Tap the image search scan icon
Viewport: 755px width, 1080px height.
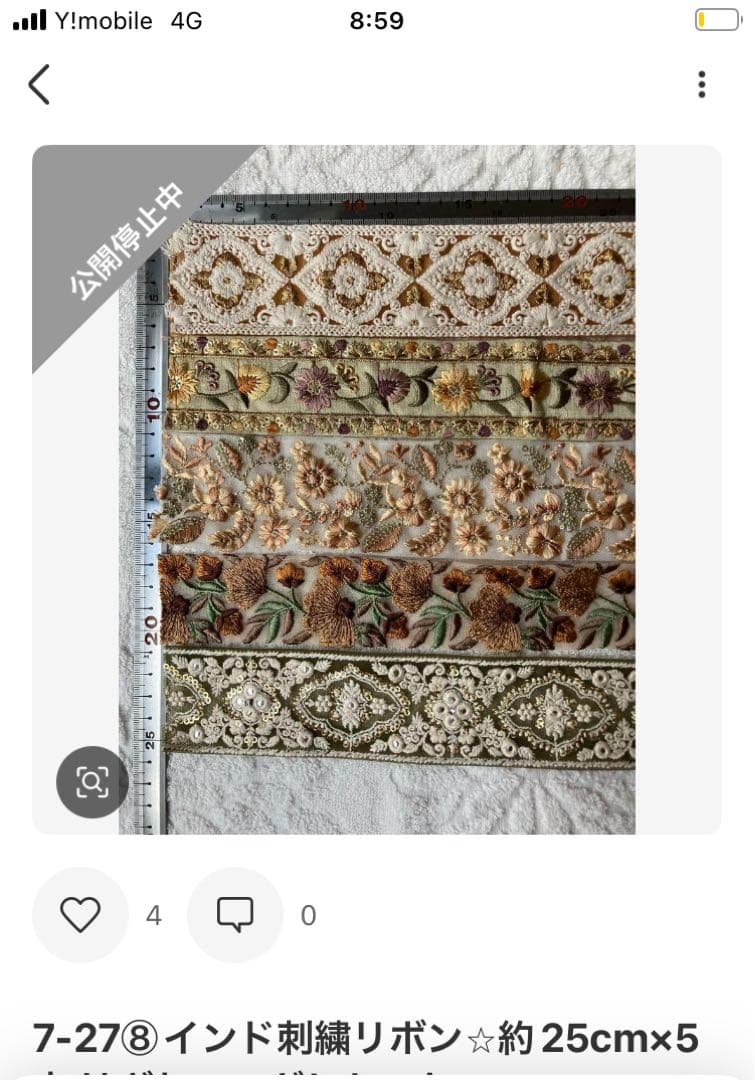pos(92,782)
